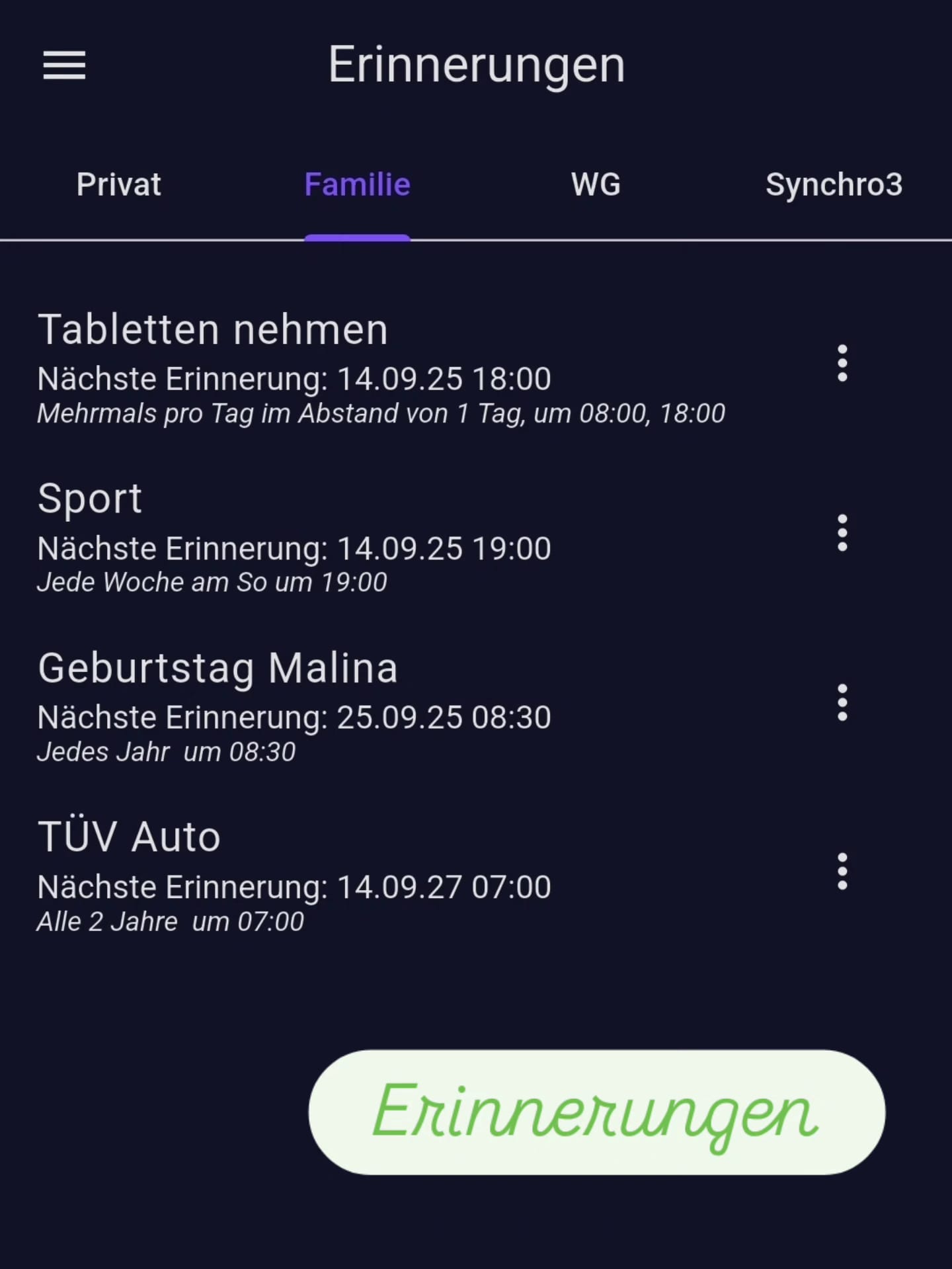The height and width of the screenshot is (1269, 952).
Task: Open the Geburtstag Malina reminder
Action: click(x=218, y=667)
